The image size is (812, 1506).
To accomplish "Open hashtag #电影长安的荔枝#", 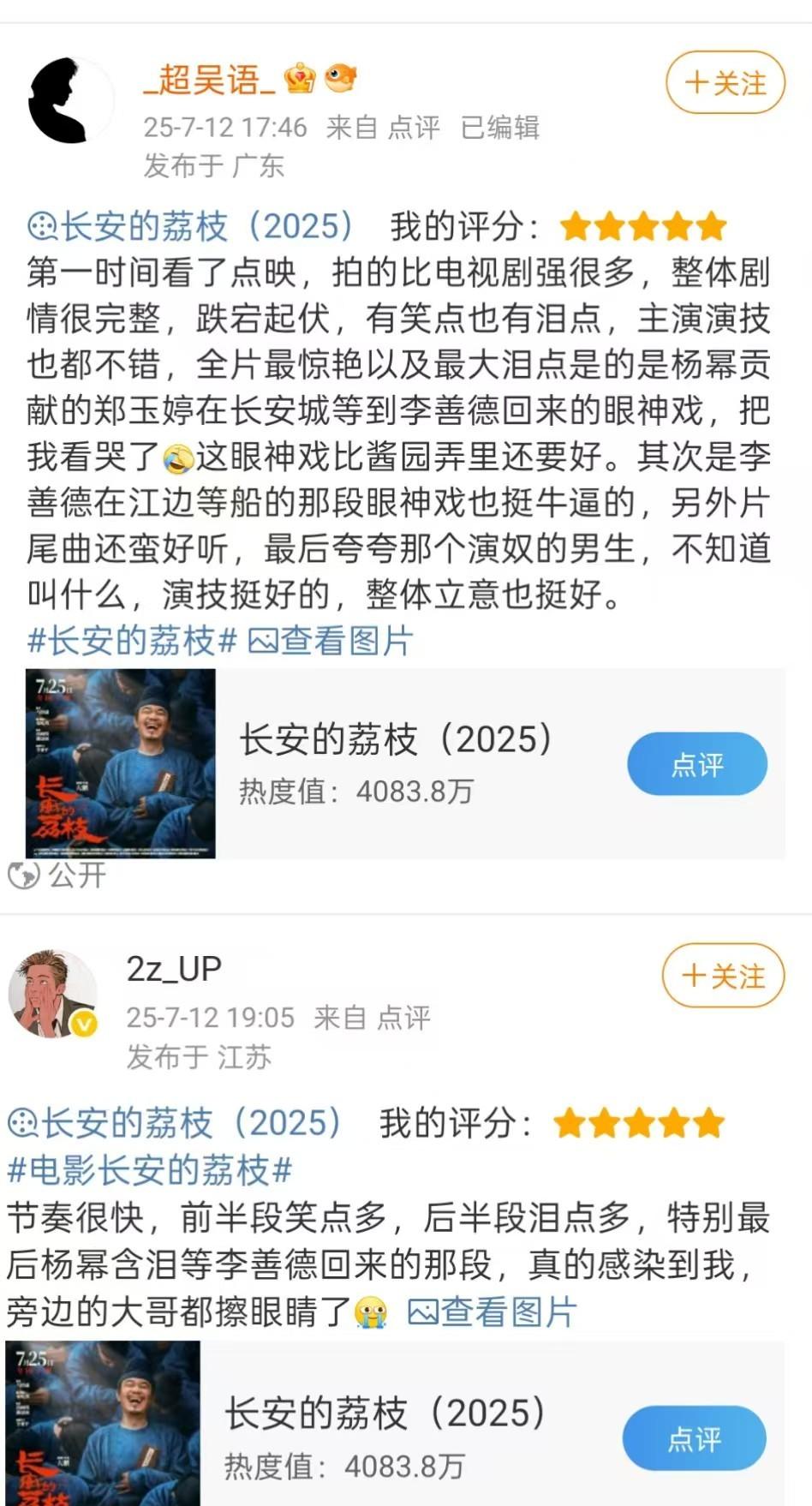I will click(x=150, y=1170).
